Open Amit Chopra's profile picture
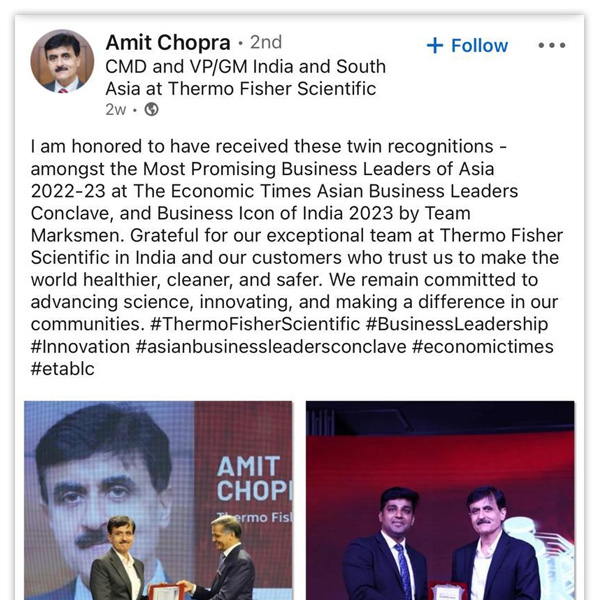Screen dimensions: 600x600 (62, 62)
